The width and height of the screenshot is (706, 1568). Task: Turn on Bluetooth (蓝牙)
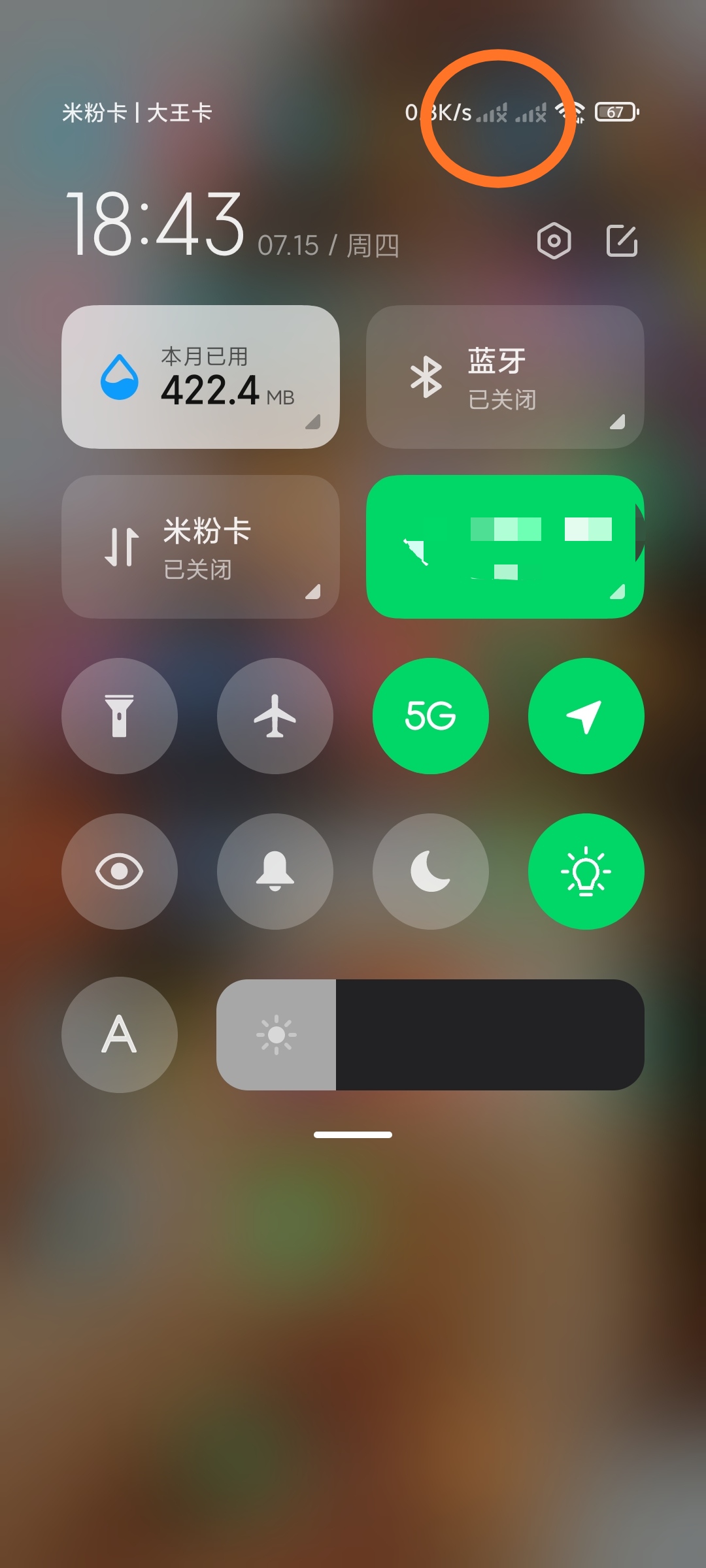(505, 377)
